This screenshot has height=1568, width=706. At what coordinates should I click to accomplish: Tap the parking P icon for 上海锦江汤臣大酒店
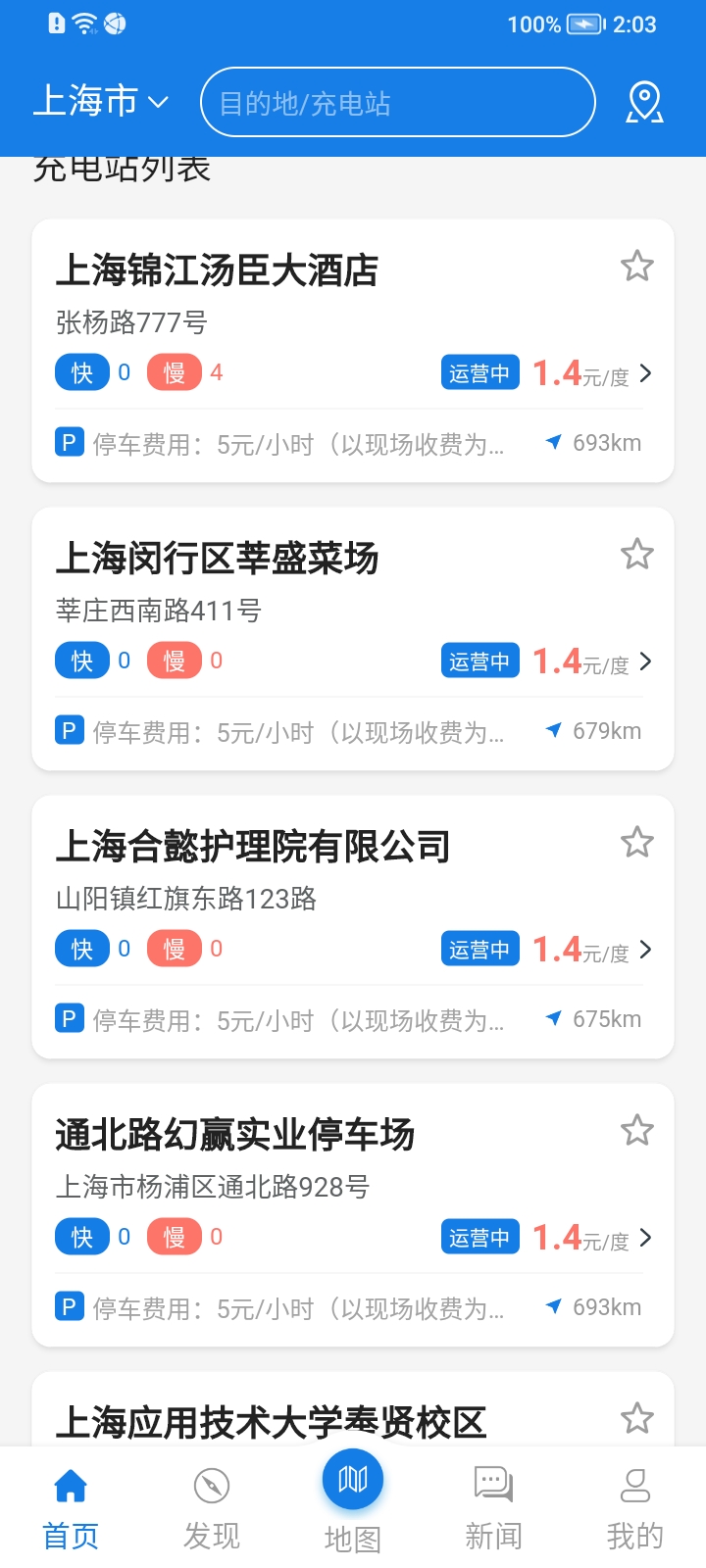[69, 442]
